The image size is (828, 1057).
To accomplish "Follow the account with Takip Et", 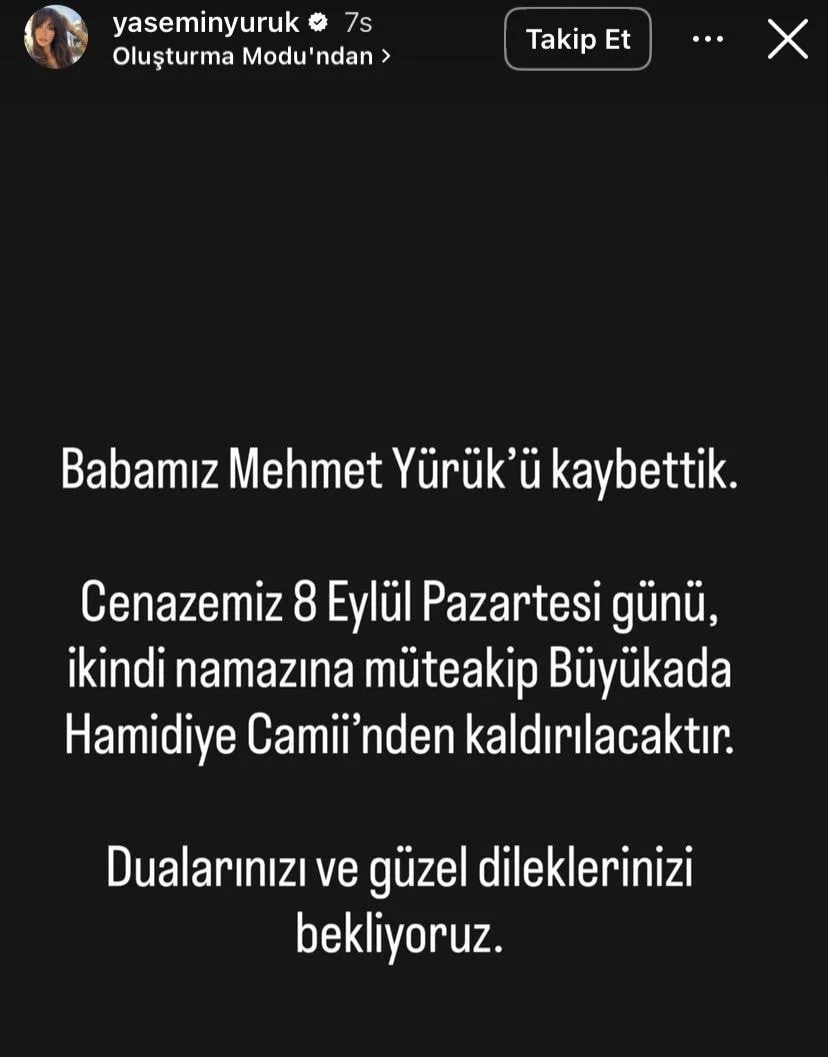I will coord(578,39).
